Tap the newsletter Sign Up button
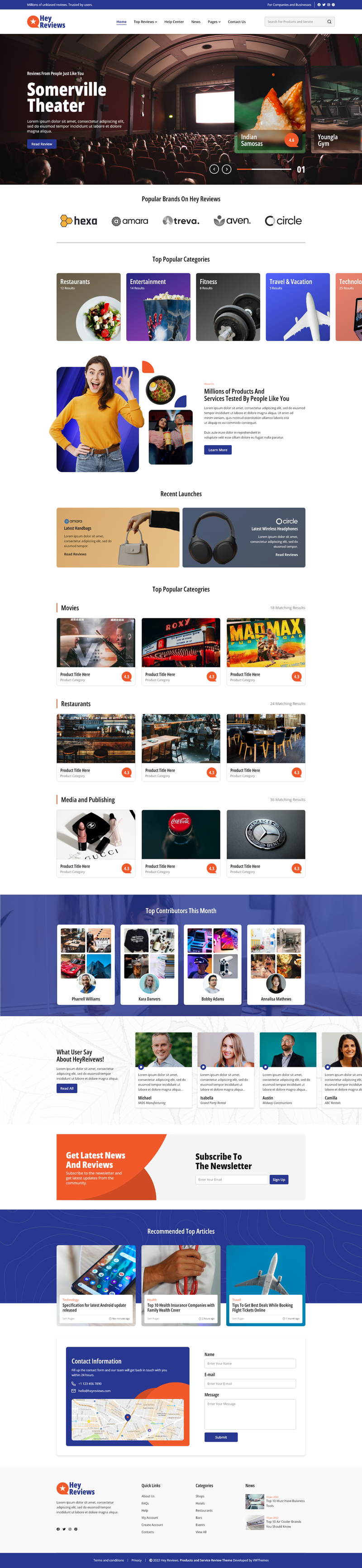Image resolution: width=362 pixels, height=1568 pixels. click(278, 1180)
